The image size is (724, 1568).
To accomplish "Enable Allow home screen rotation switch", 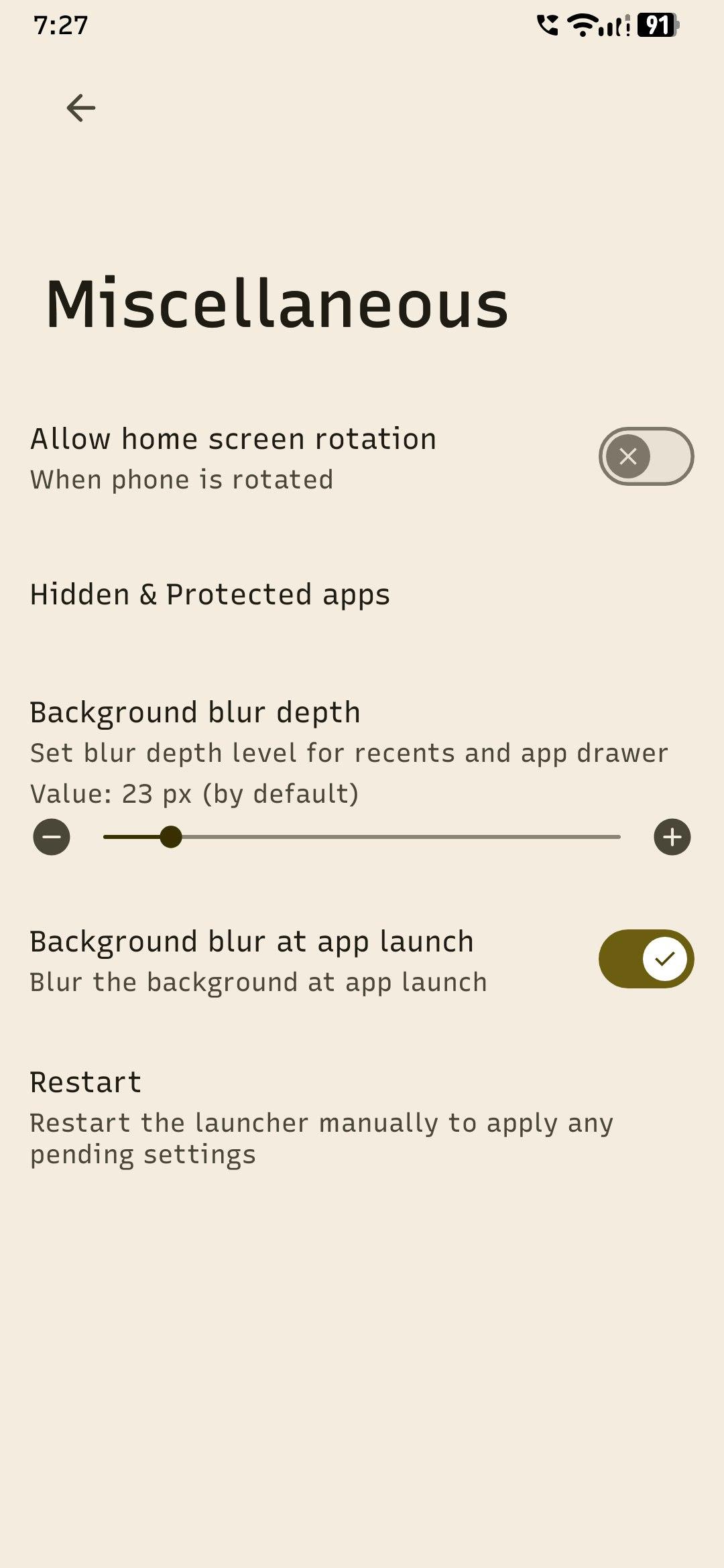I will click(646, 456).
